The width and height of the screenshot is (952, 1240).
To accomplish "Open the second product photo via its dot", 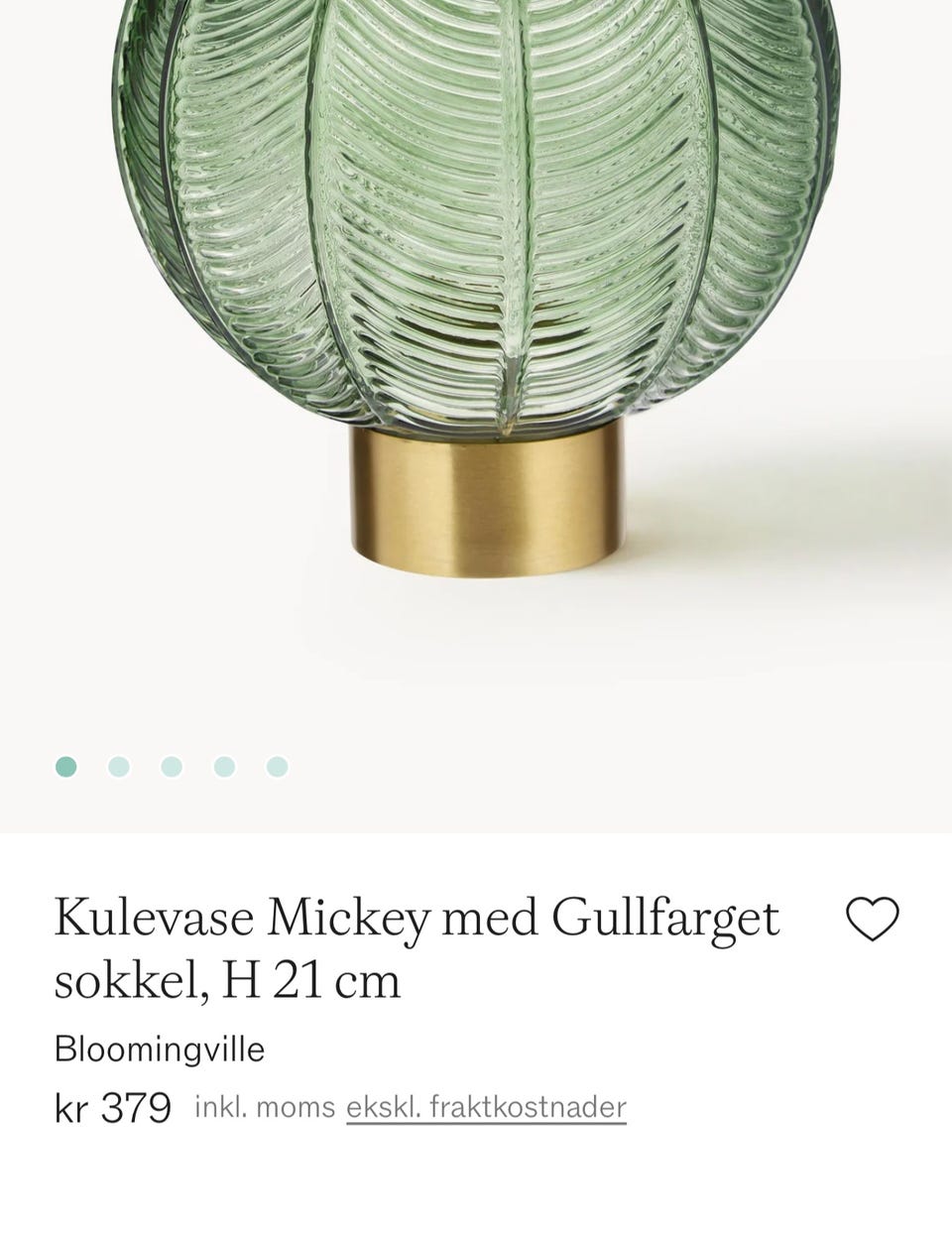I will pos(118,766).
